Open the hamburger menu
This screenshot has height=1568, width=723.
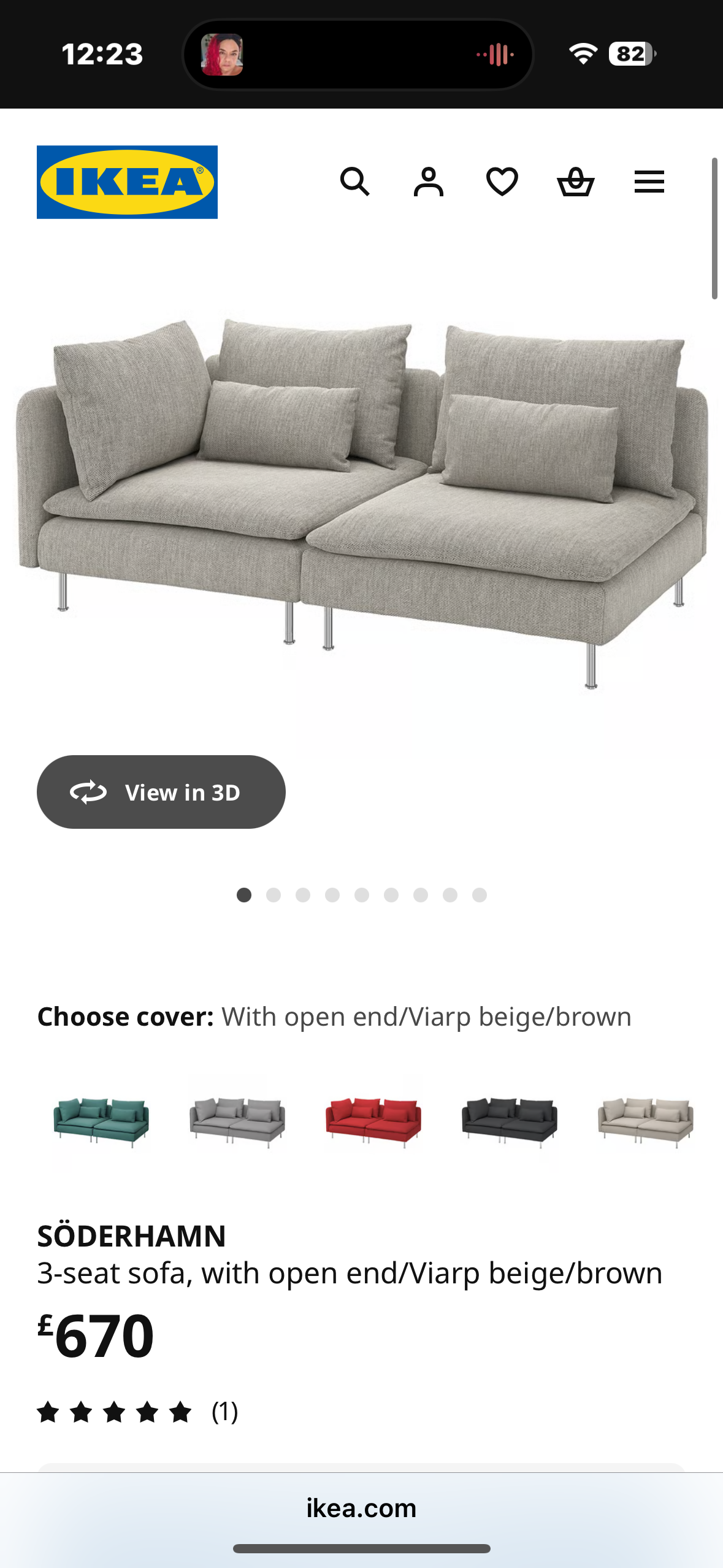point(649,182)
